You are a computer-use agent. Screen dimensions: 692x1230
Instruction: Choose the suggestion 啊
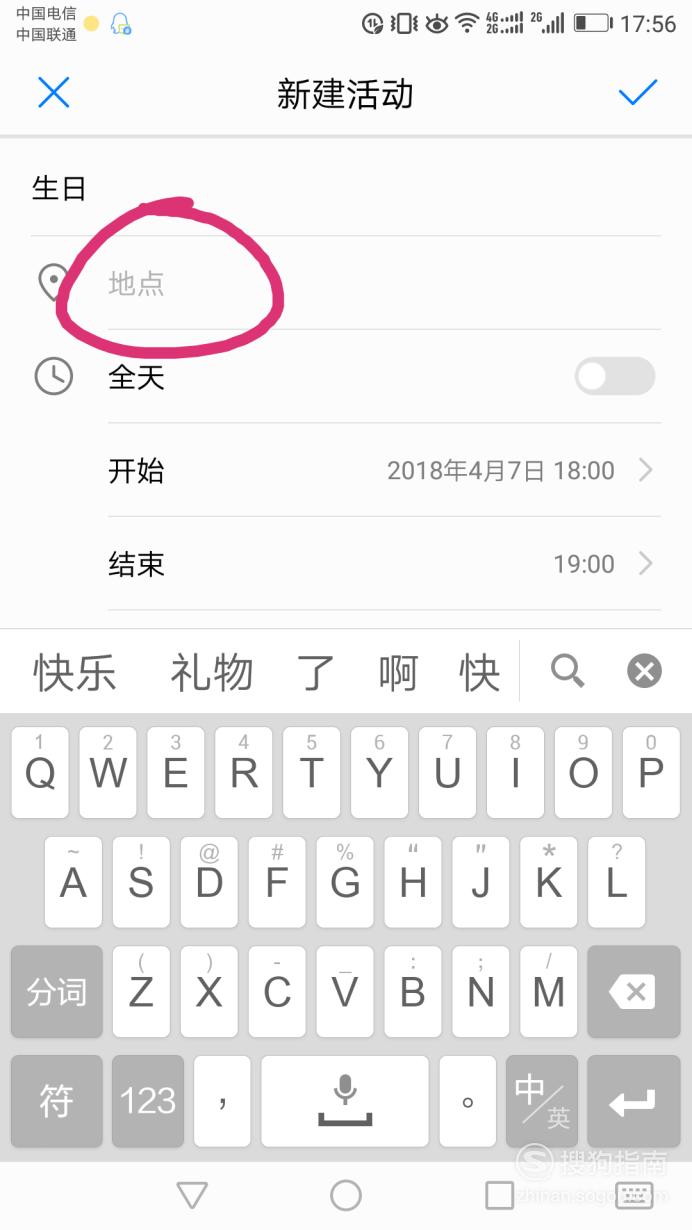click(x=398, y=672)
